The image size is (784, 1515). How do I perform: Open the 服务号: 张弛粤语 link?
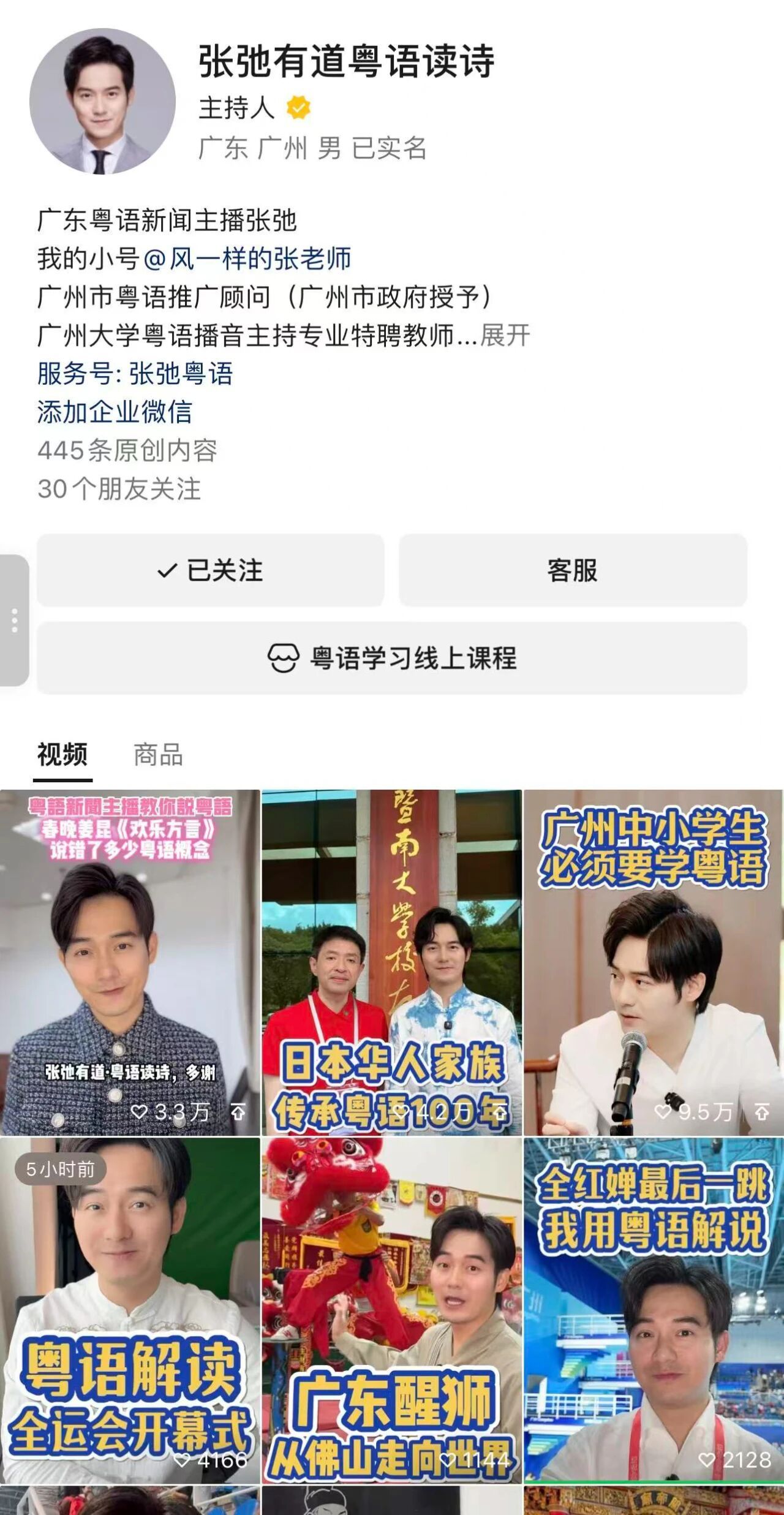coord(135,374)
